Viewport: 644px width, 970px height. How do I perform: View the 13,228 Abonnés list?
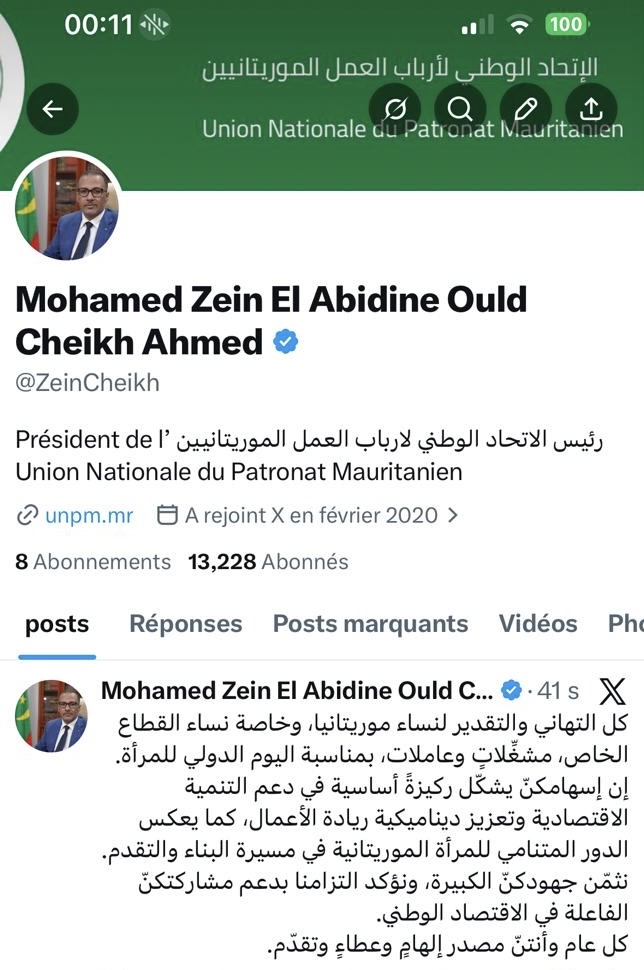(x=268, y=562)
